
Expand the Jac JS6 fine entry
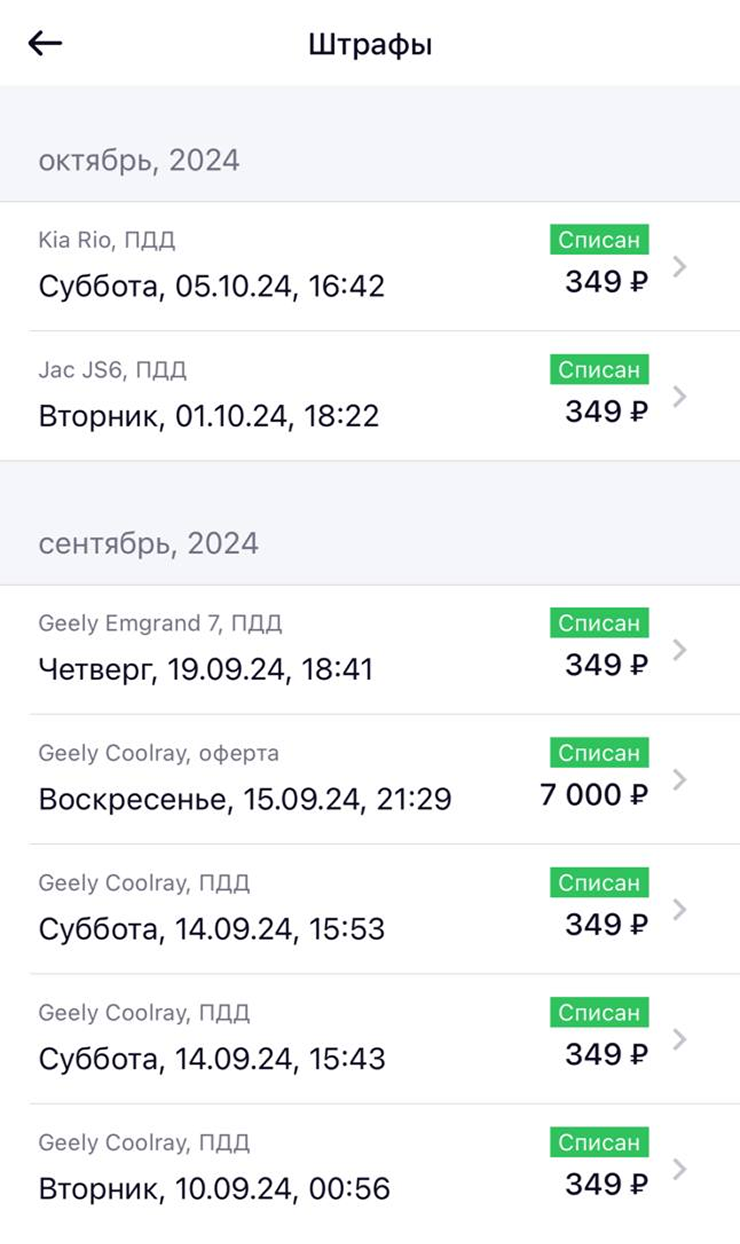(x=679, y=396)
